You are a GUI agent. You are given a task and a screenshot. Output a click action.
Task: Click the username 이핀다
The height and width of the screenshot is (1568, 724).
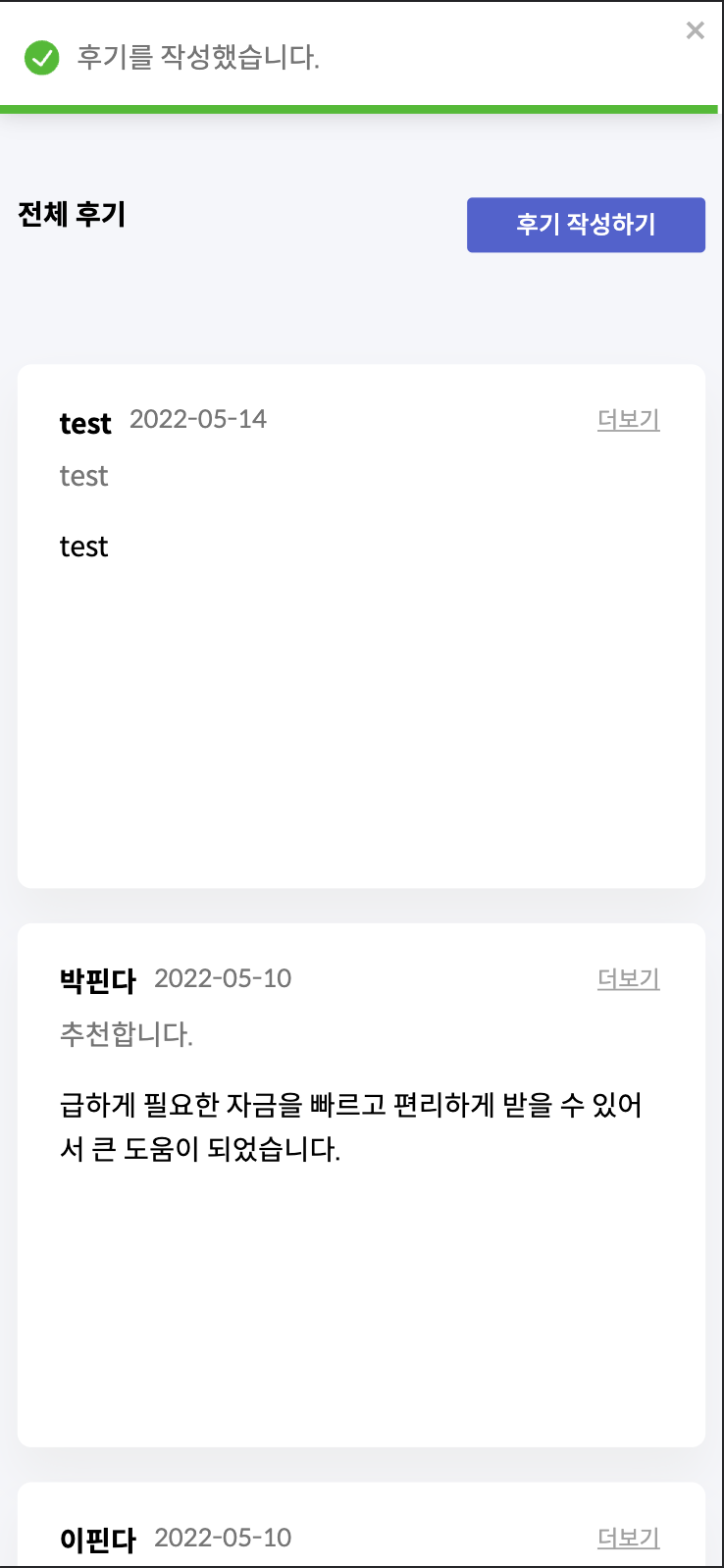point(96,1539)
